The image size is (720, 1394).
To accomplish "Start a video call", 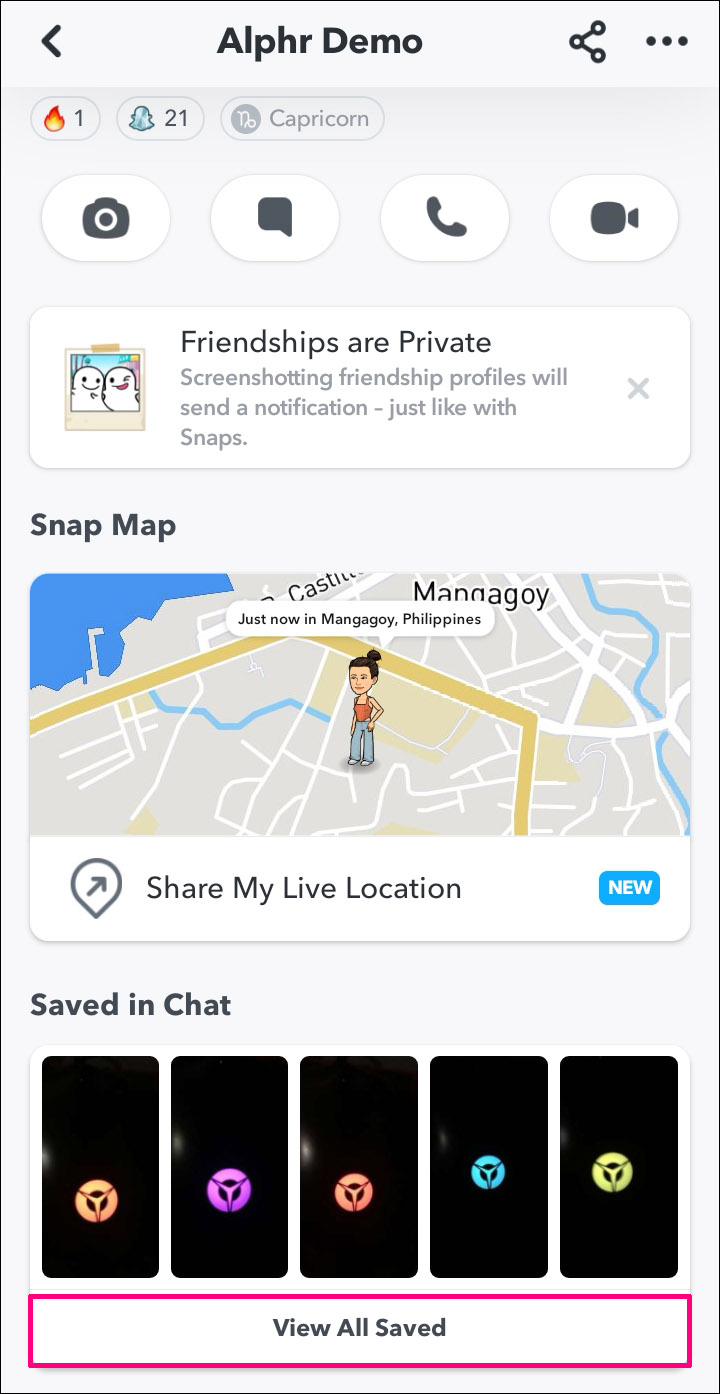I will [x=614, y=218].
